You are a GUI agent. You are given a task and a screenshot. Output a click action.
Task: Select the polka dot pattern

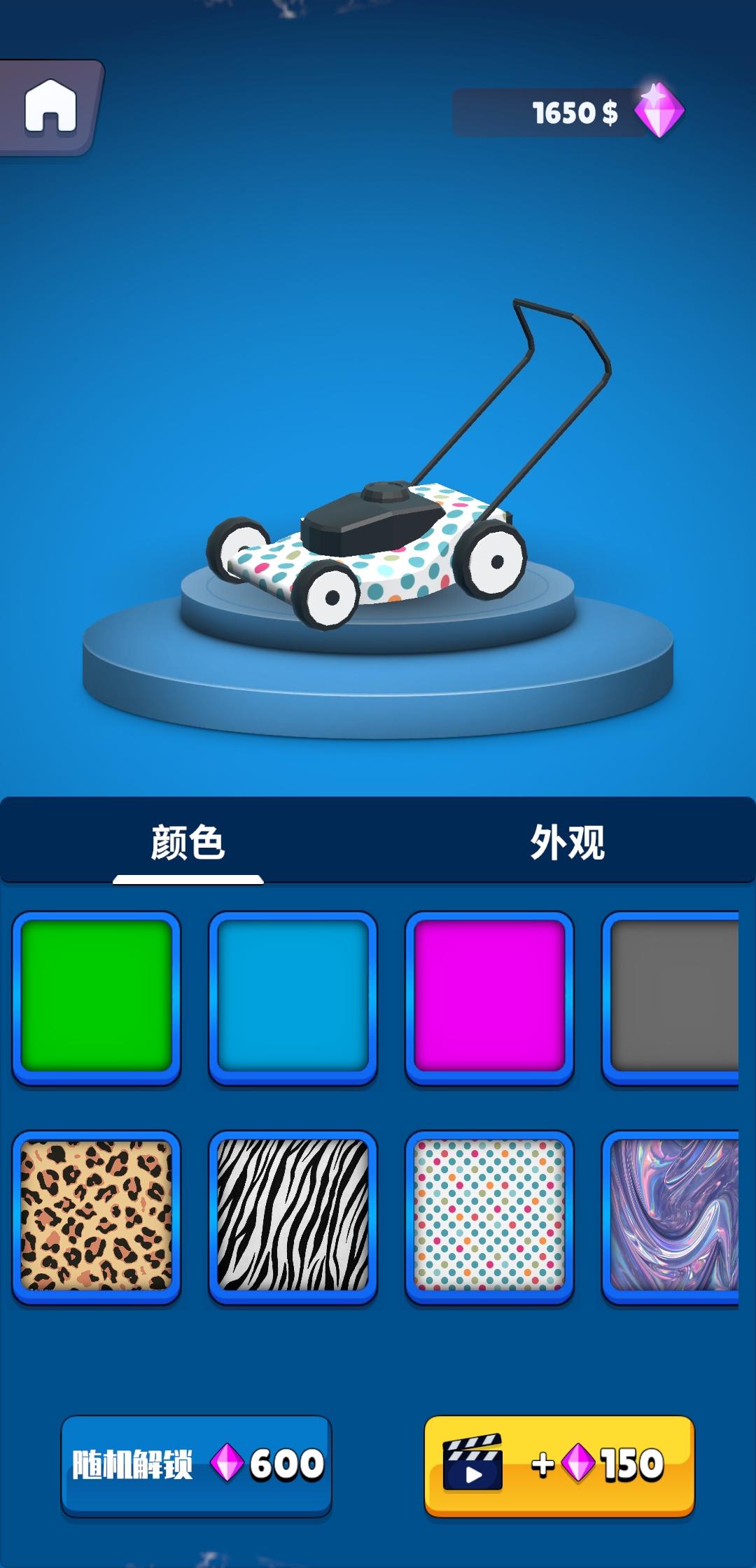(489, 1216)
